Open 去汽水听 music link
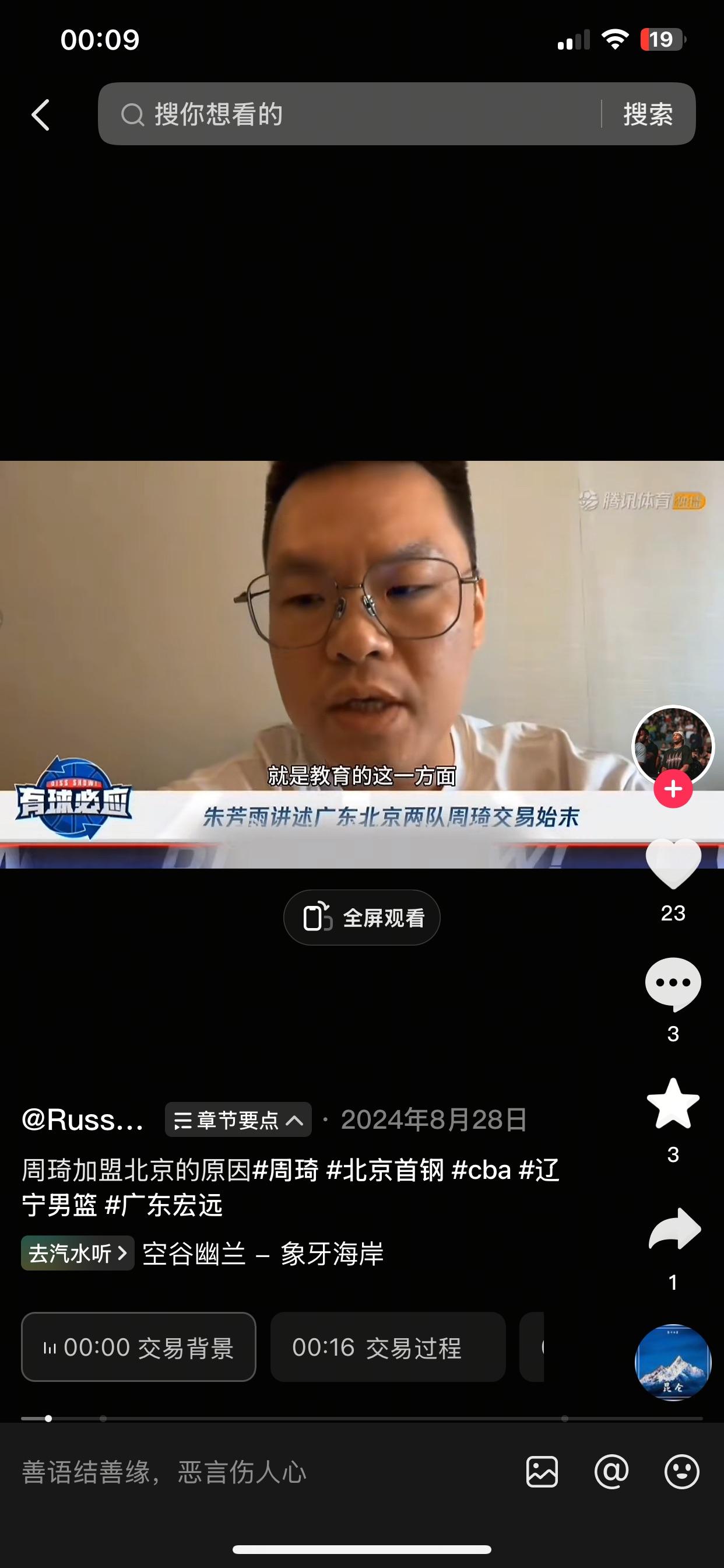Viewport: 724px width, 1568px height. 78,1254
